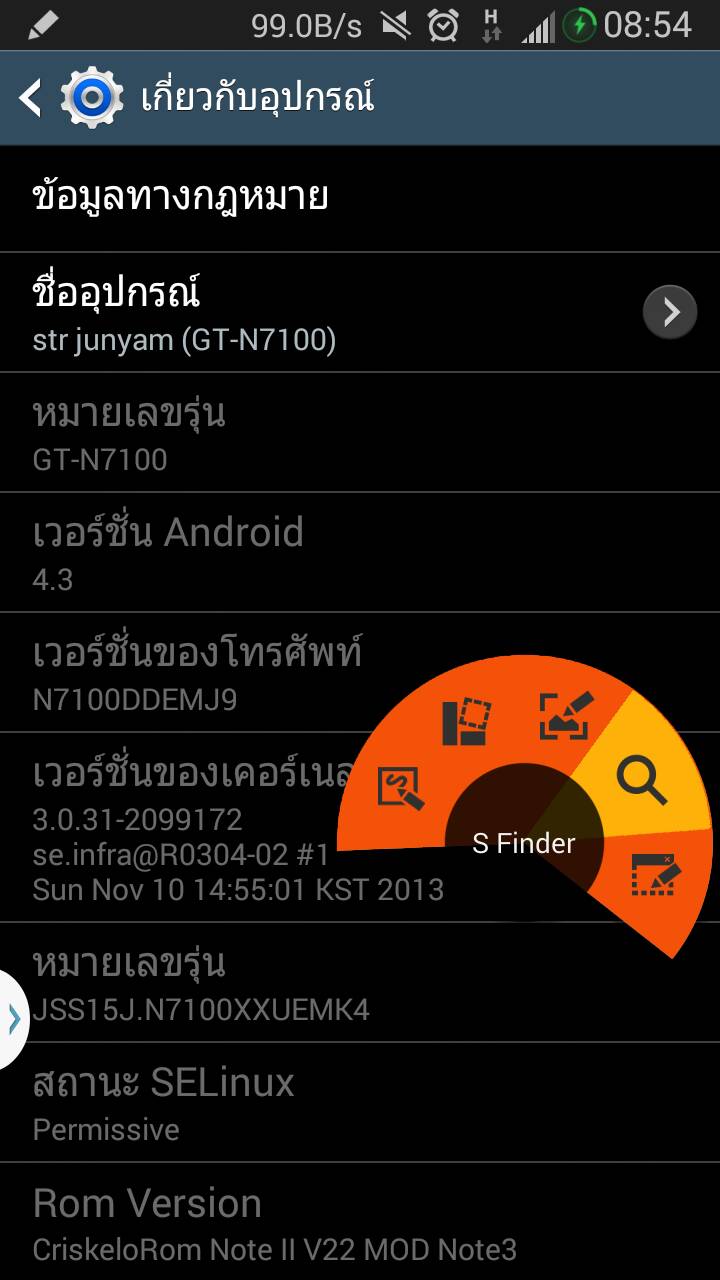Go back from the เกี่ยวกับอุปกรณ์ screen
The height and width of the screenshot is (1280, 720).
click(32, 98)
